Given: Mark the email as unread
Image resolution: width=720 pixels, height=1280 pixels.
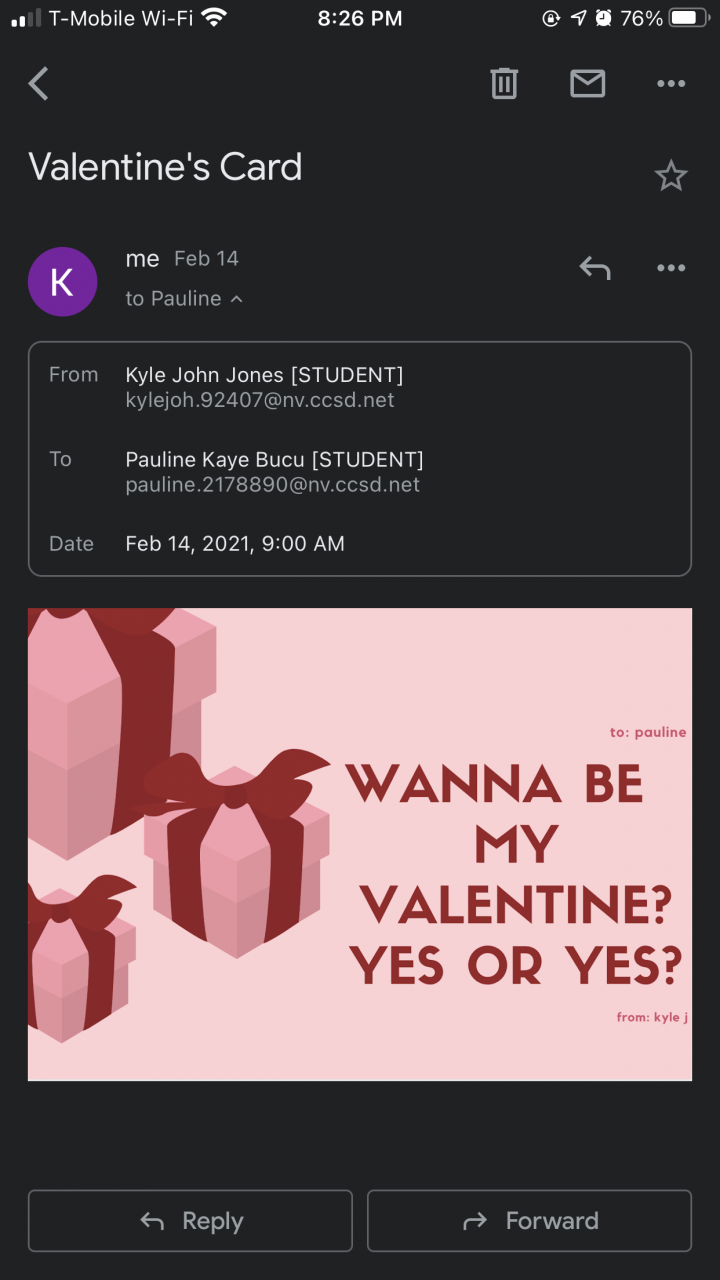Looking at the screenshot, I should [x=587, y=84].
